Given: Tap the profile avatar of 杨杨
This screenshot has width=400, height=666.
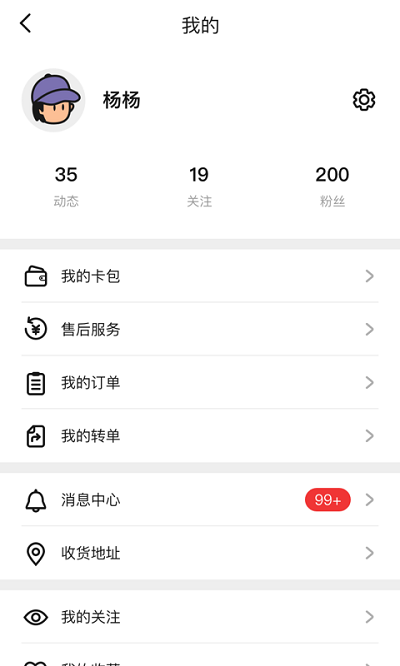Looking at the screenshot, I should [54, 100].
